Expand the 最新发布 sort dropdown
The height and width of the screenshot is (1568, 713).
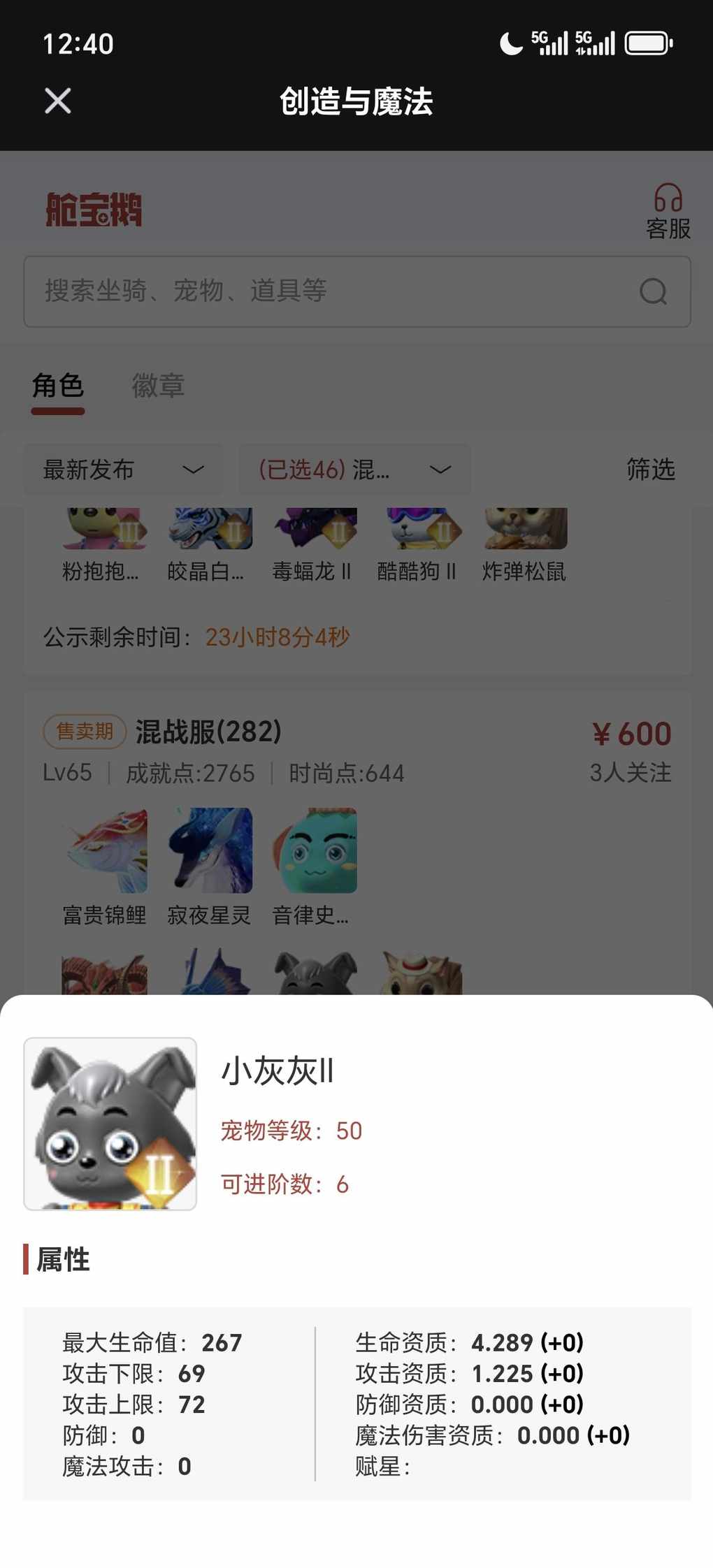[123, 470]
